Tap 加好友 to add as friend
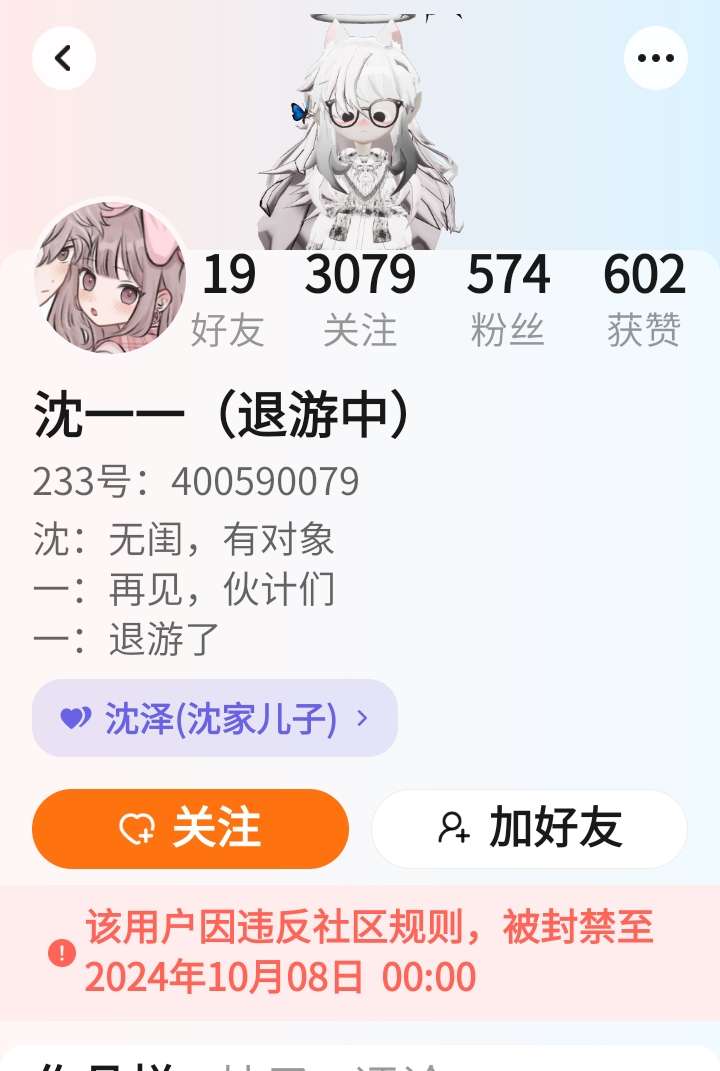Screen dimensions: 720x1071 tap(529, 829)
